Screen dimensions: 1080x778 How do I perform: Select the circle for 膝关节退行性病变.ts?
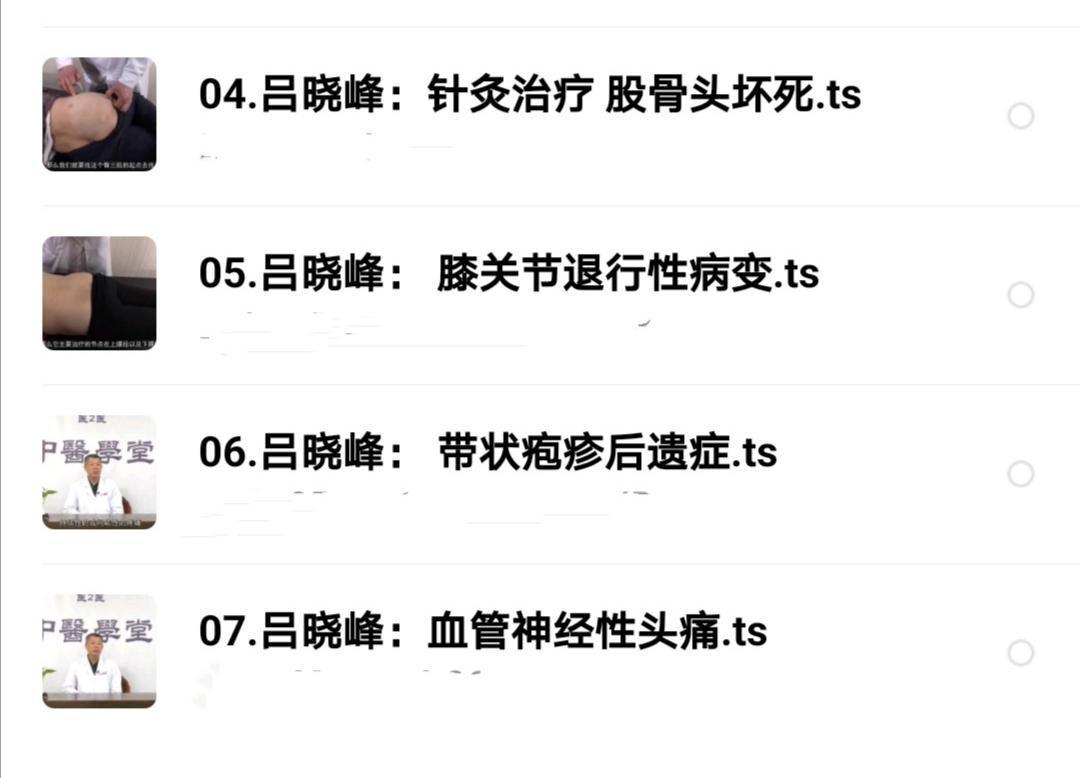coord(1020,295)
